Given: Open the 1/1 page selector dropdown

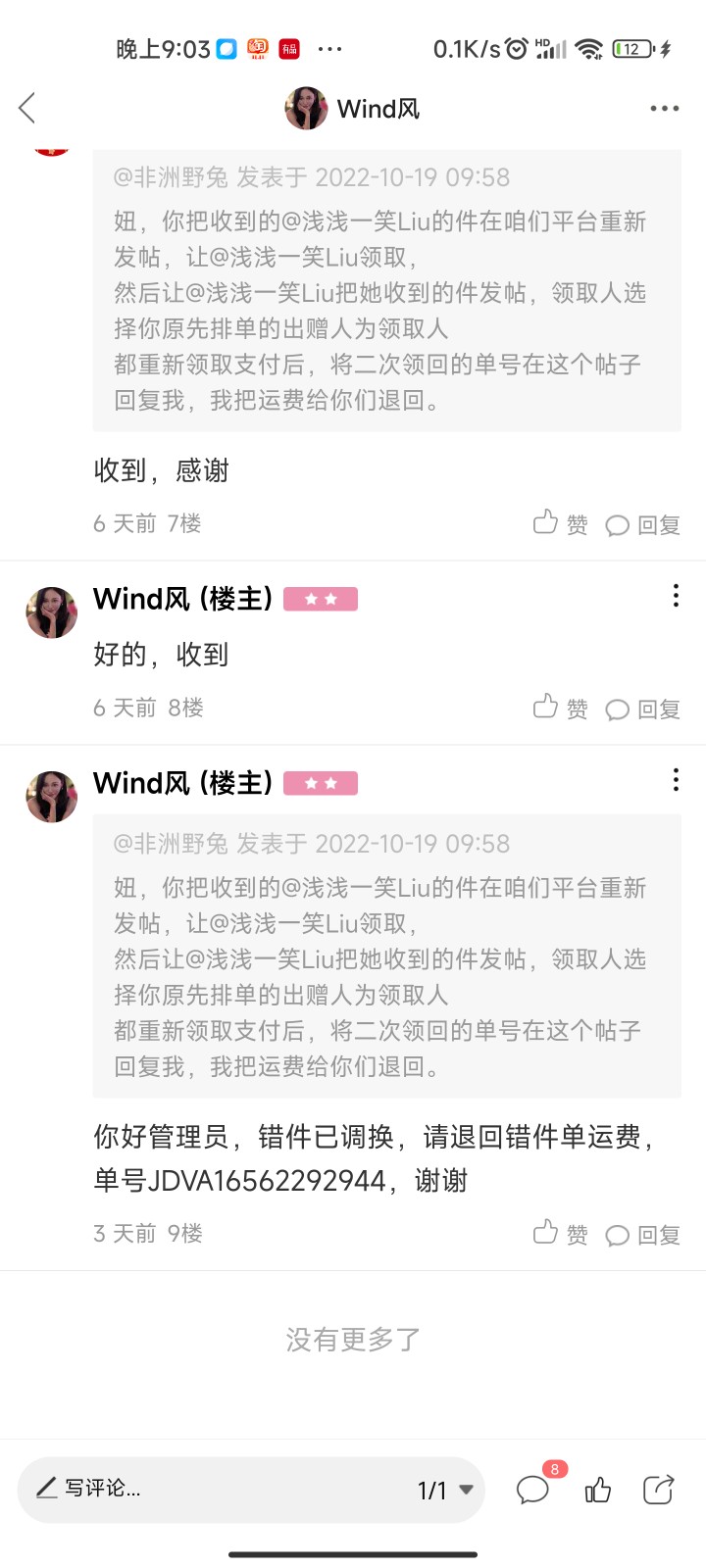Looking at the screenshot, I should pos(446,1491).
